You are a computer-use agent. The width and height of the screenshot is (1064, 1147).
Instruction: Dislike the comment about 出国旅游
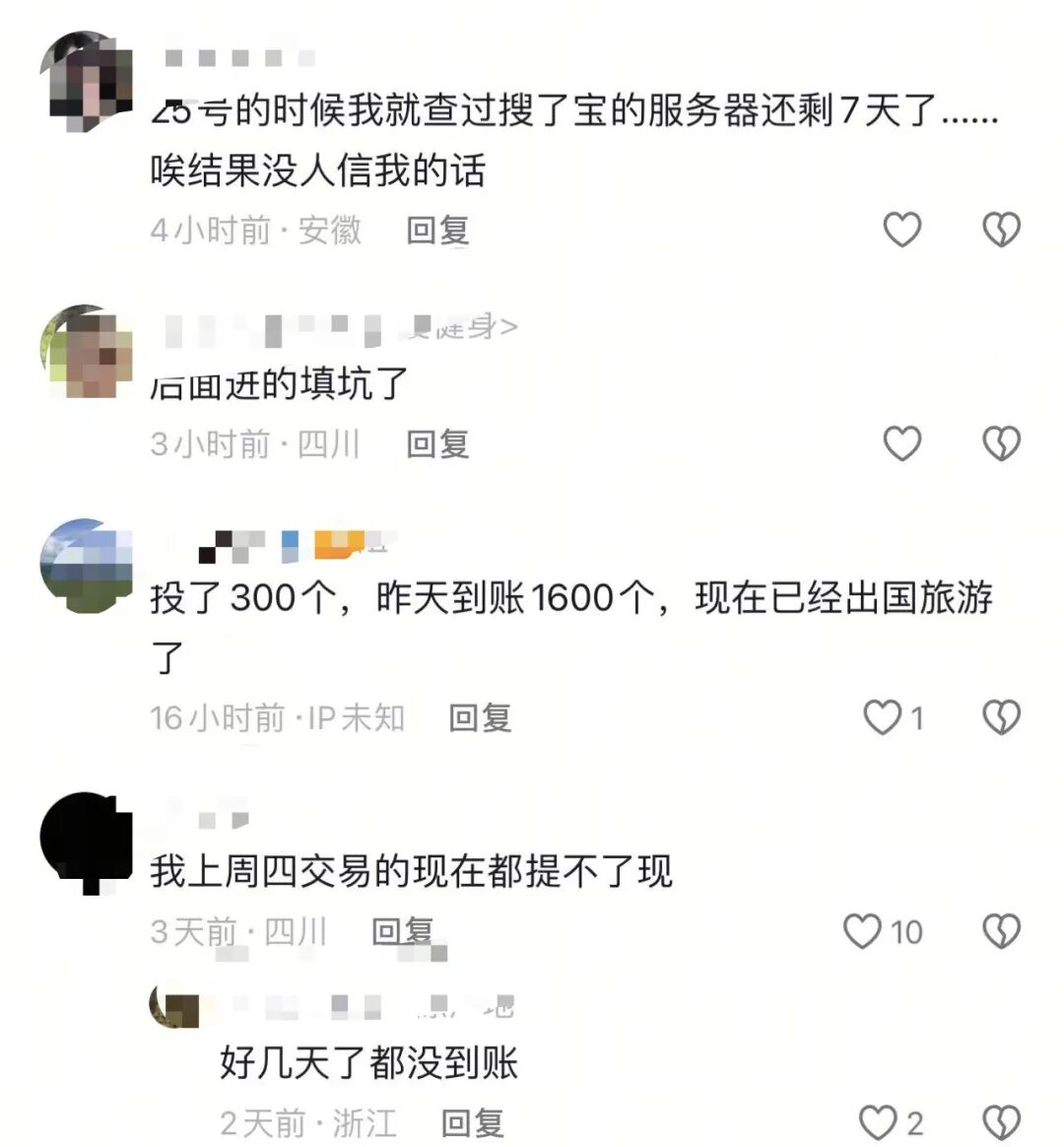point(1001,717)
